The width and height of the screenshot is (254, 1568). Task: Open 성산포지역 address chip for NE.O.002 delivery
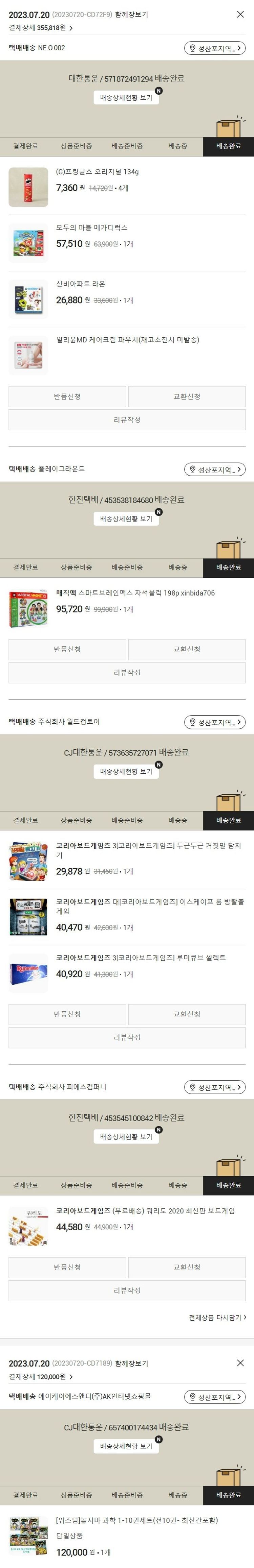coord(214,48)
